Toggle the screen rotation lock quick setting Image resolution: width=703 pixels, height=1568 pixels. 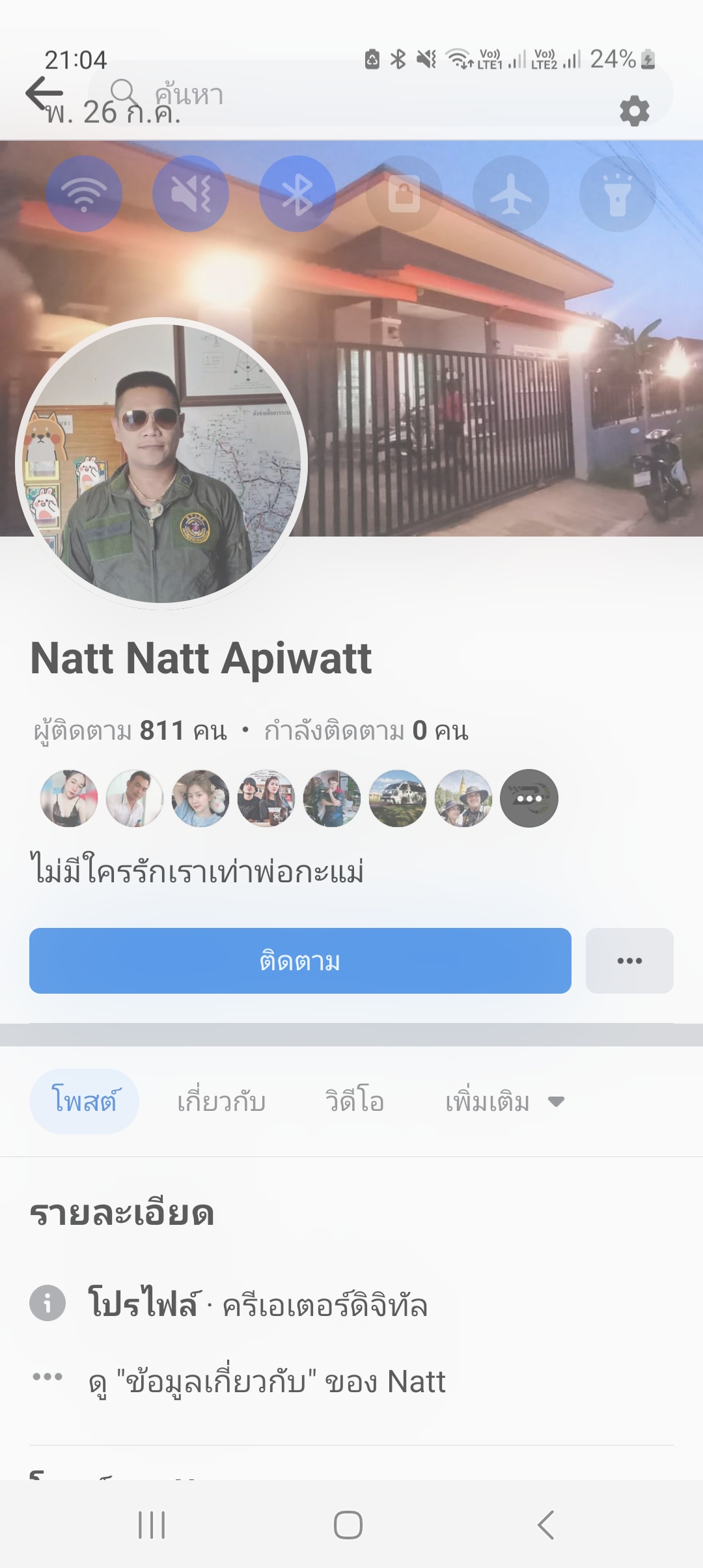[404, 193]
